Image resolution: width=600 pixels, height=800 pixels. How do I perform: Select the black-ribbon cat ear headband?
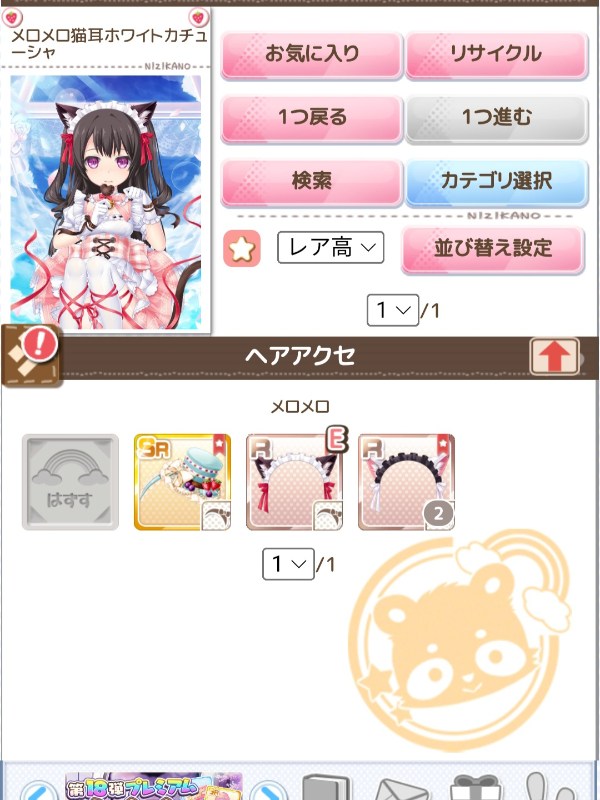click(406, 482)
